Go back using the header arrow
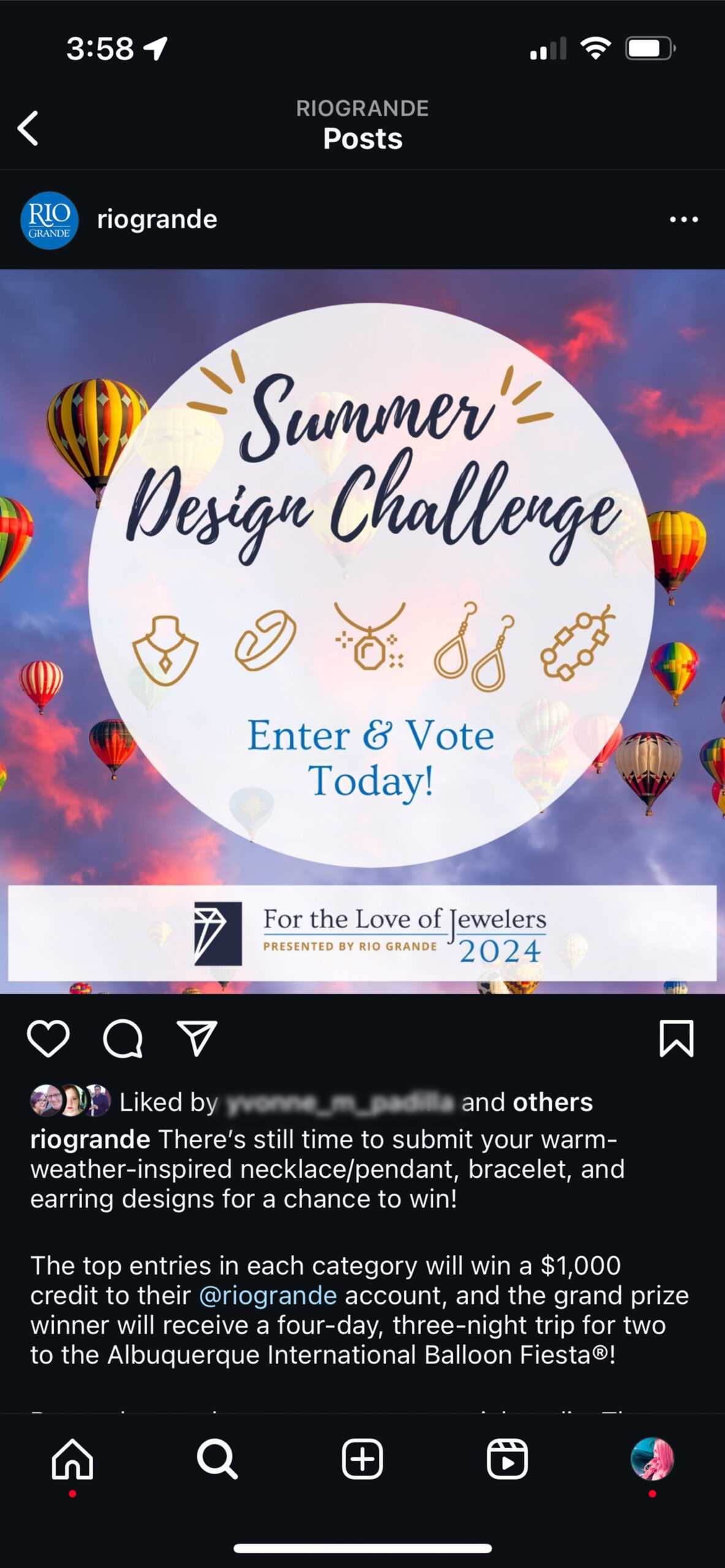The height and width of the screenshot is (1568, 725). coord(28,128)
